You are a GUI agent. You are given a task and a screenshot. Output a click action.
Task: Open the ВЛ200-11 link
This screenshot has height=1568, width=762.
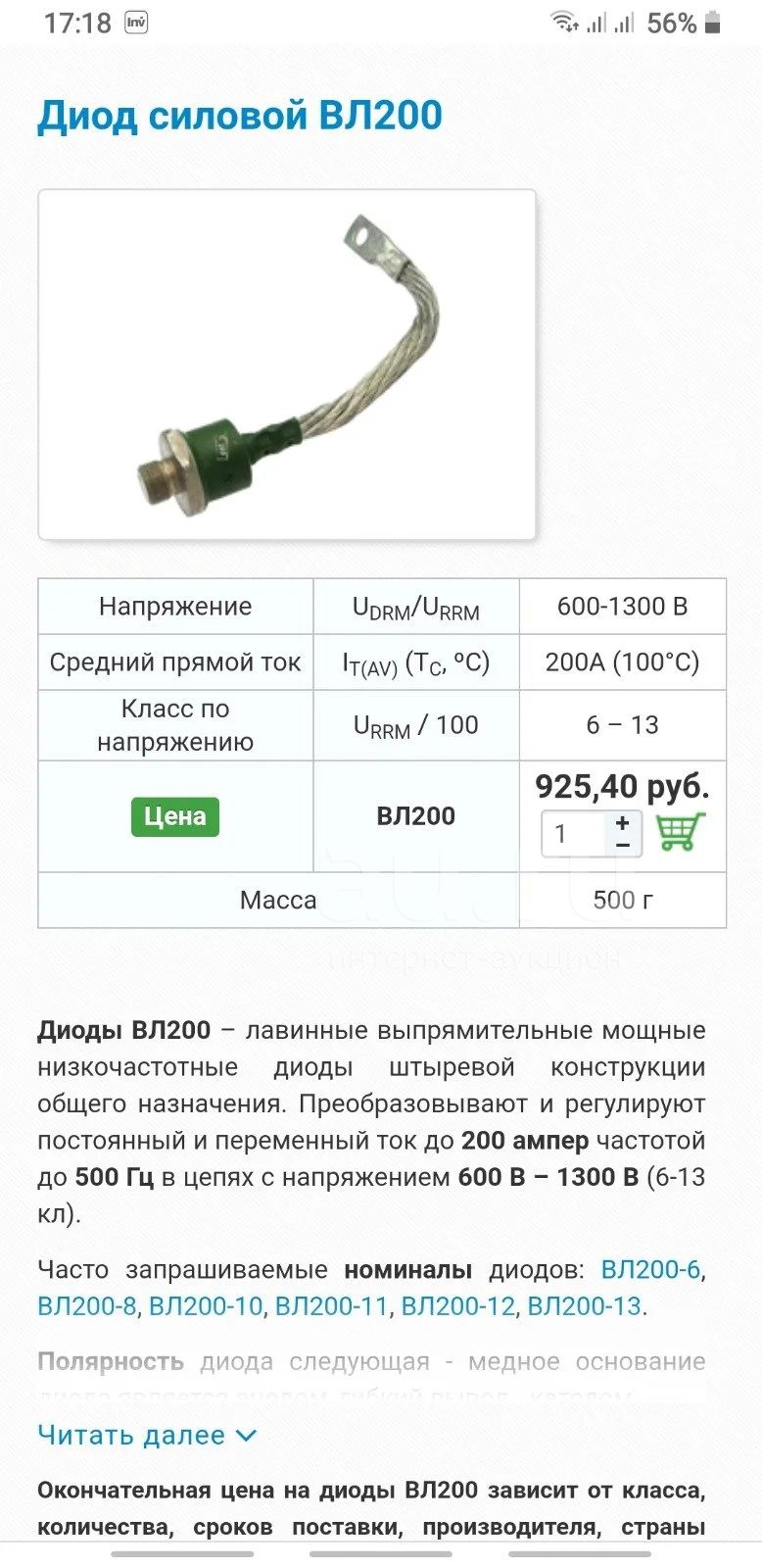point(332,1306)
